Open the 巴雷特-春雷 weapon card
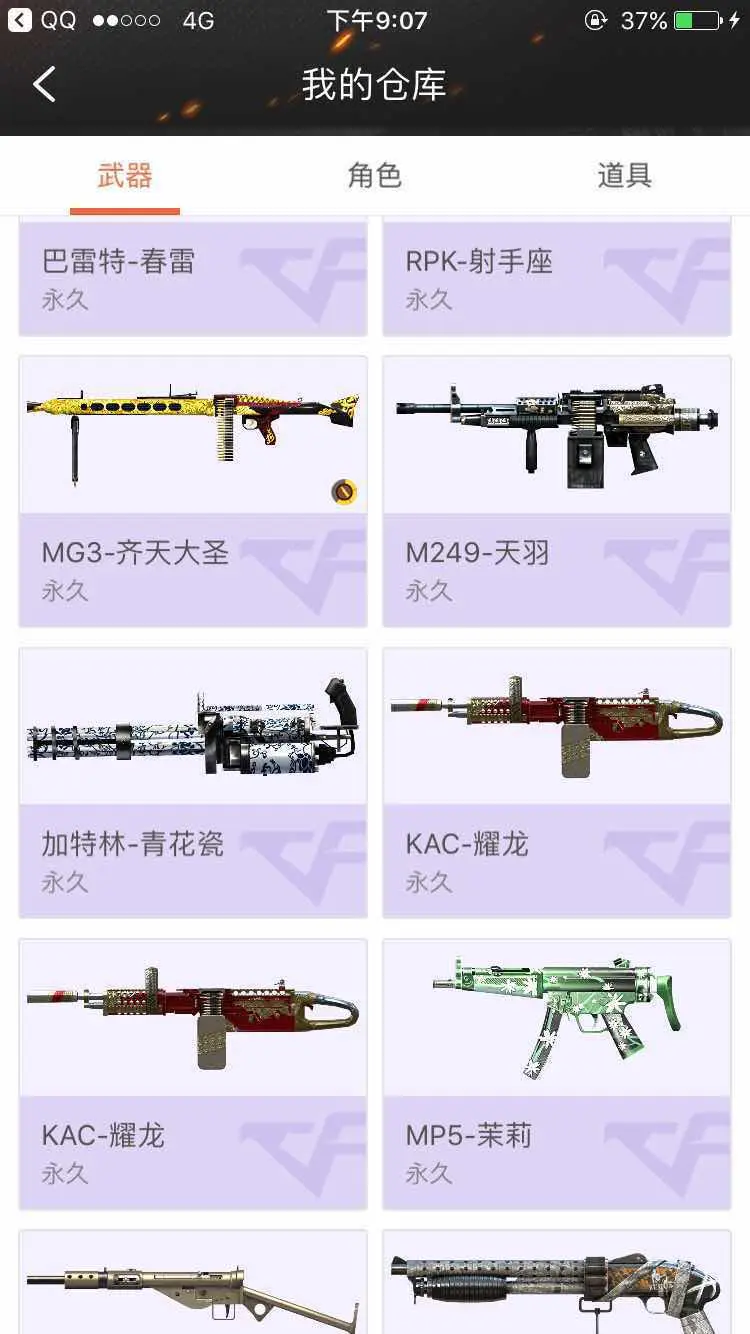The width and height of the screenshot is (750, 1334). click(193, 278)
